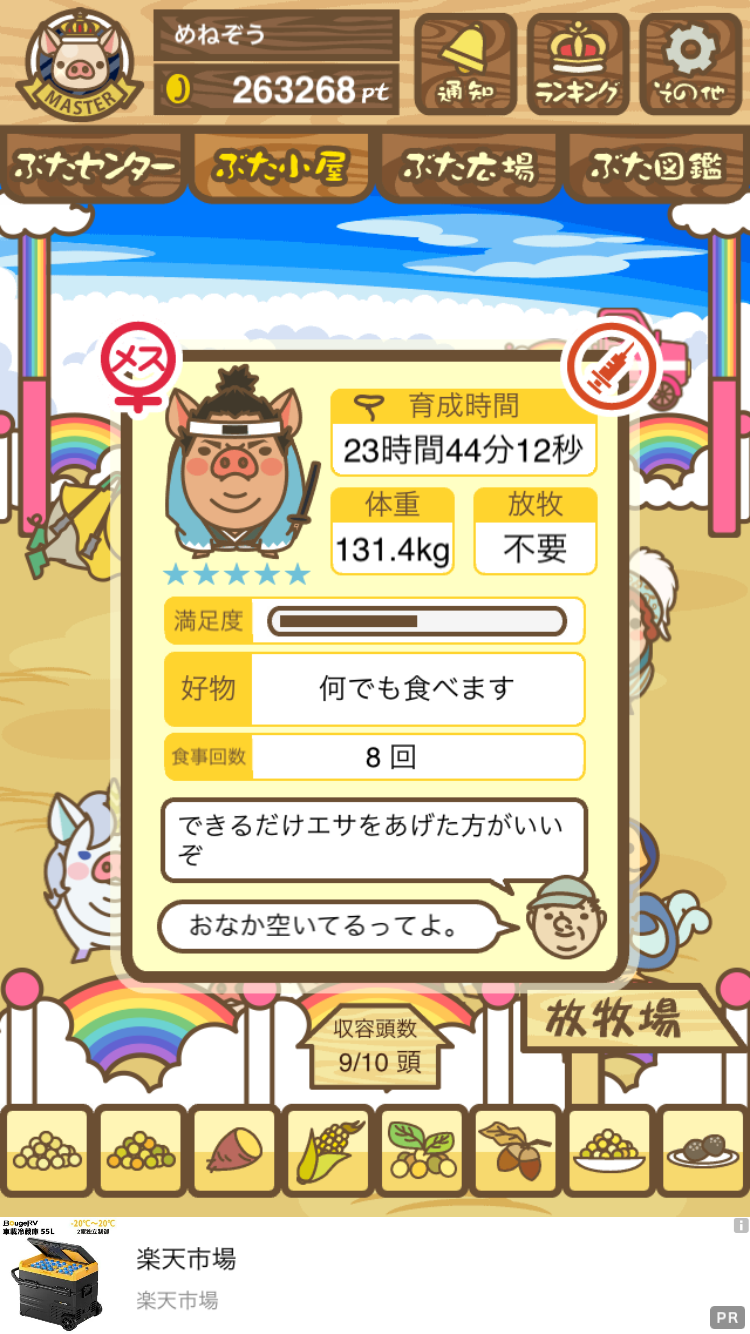Select the mixed colored beans pile
750x1334 pixels.
tap(141, 1151)
